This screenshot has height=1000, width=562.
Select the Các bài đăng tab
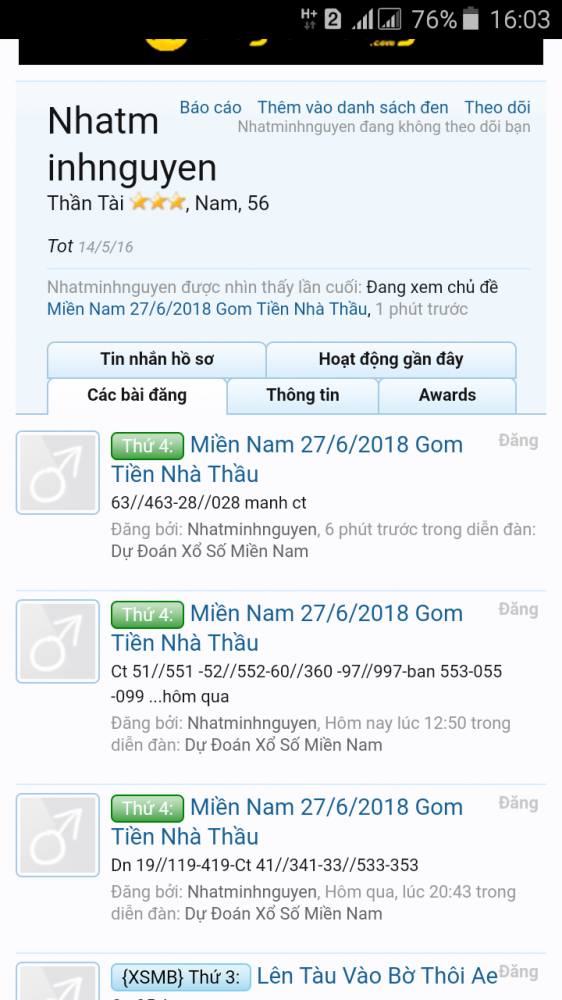coord(137,395)
